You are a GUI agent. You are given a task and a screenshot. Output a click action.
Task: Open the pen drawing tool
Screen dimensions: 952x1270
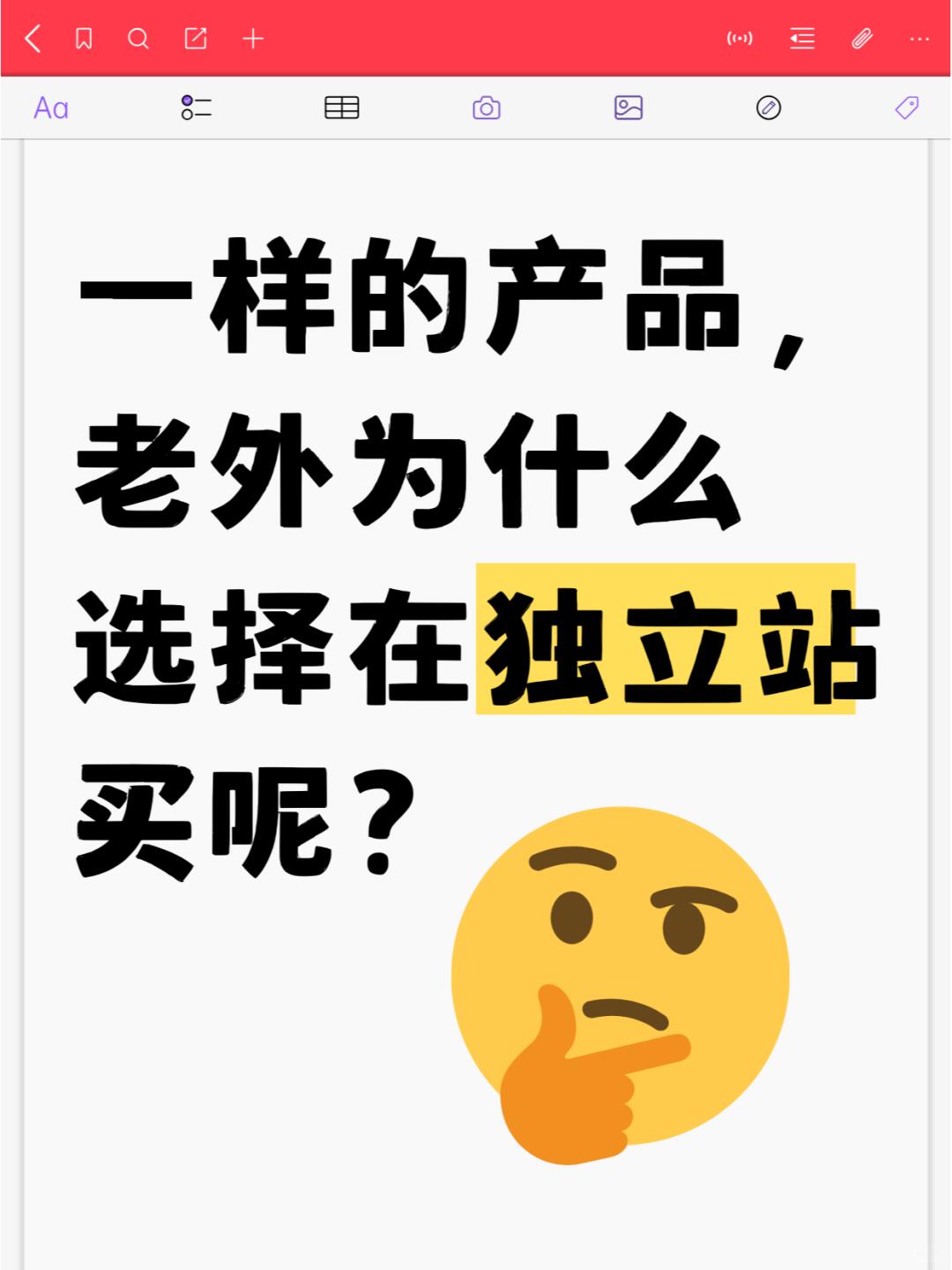point(769,108)
